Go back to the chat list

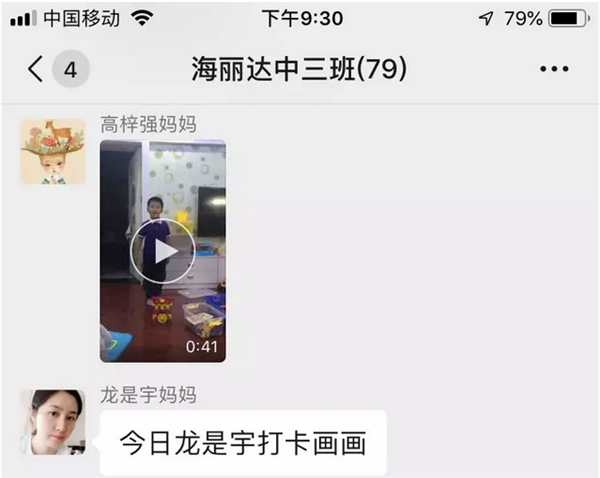(x=37, y=69)
